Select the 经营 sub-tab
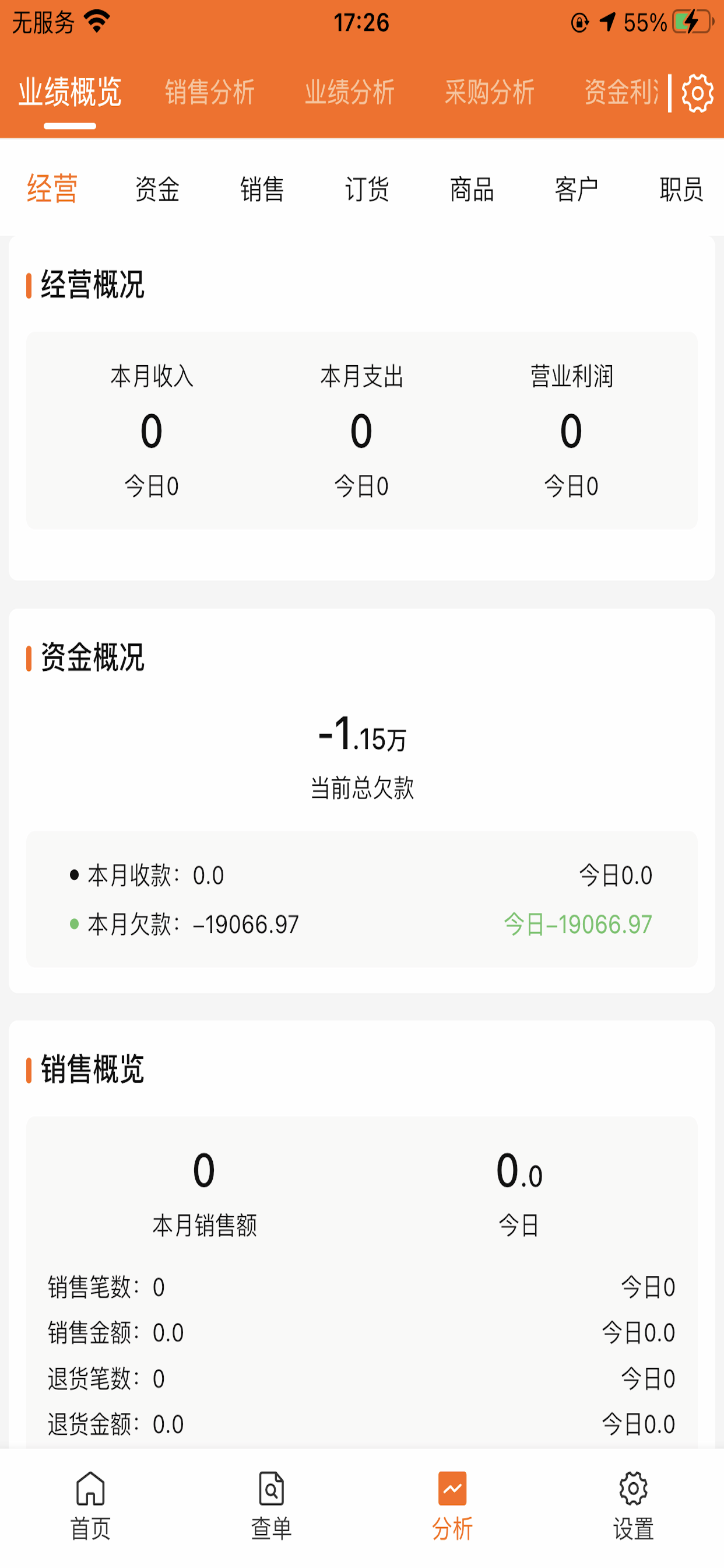 coord(52,188)
